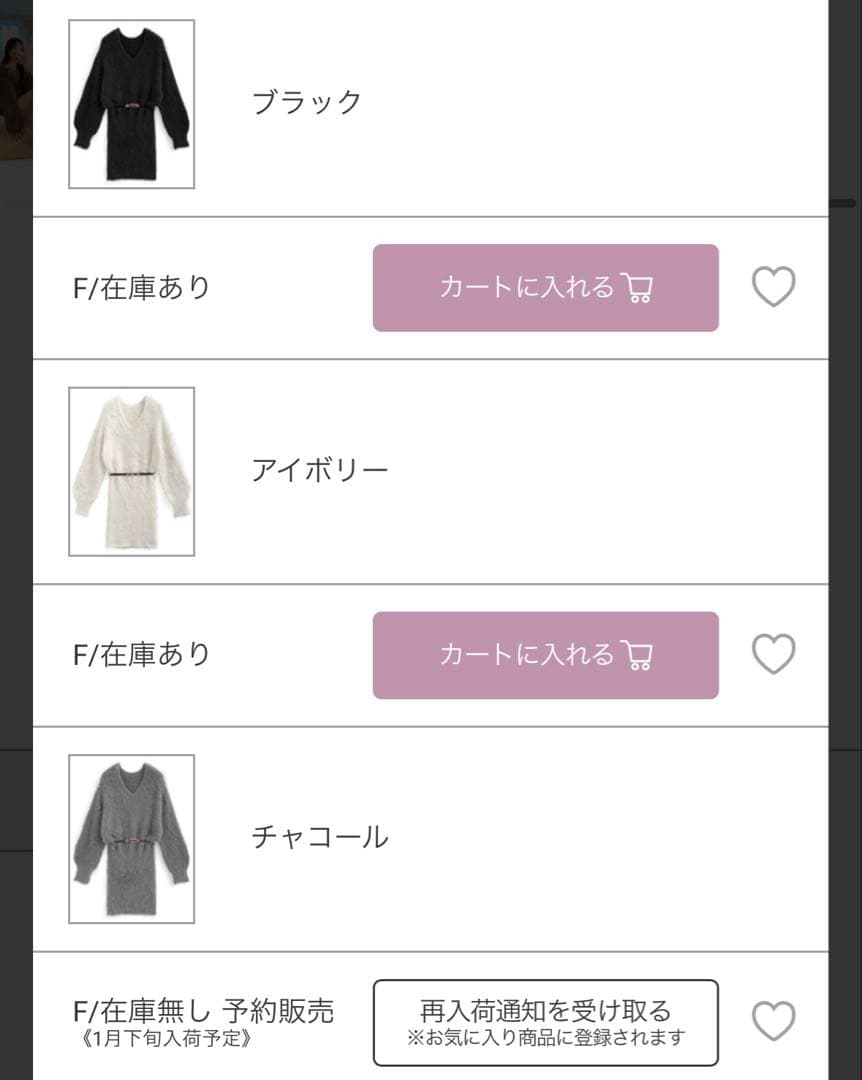This screenshot has height=1080, width=862.
Task: Add the black dress to cart
Action: (x=545, y=288)
